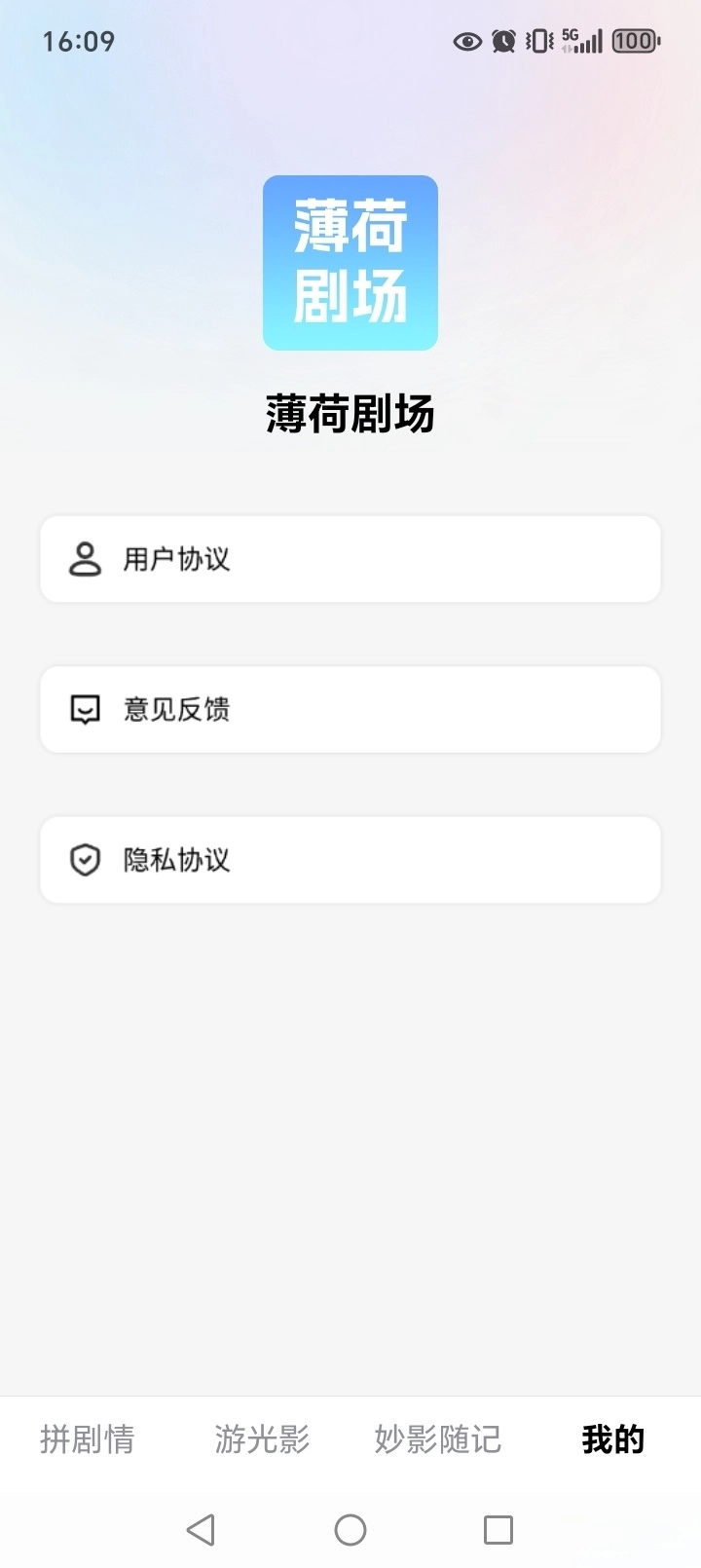701x1568 pixels.
Task: Tap the 薄荷剧场 app logo
Action: click(350, 263)
